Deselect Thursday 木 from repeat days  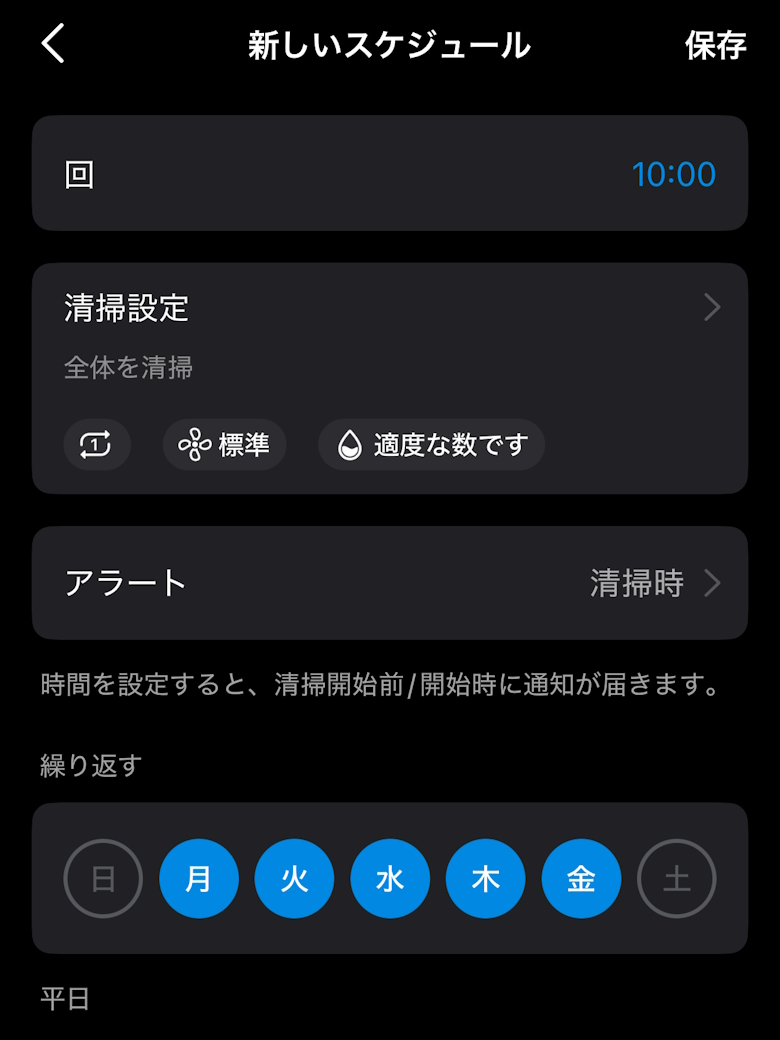[x=485, y=879]
